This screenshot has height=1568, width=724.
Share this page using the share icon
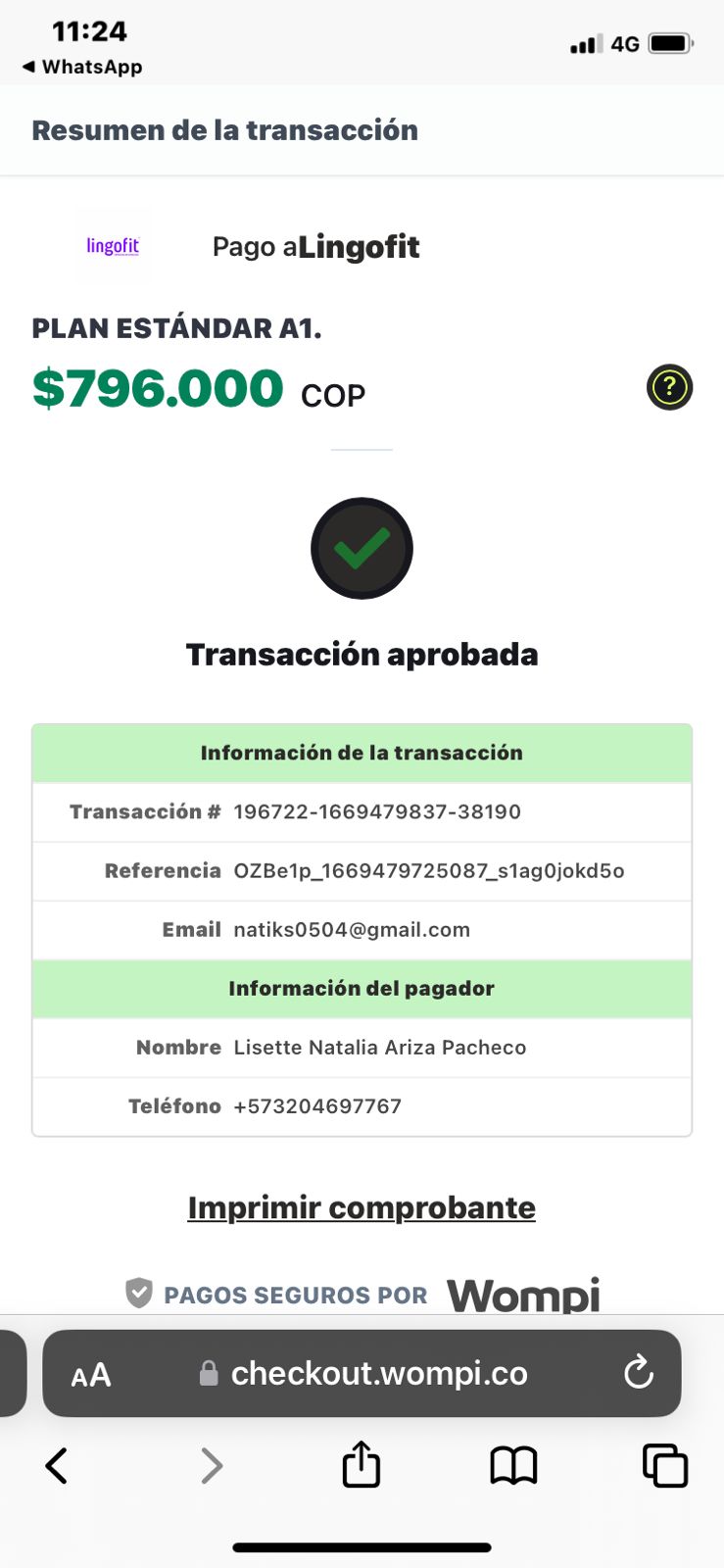click(361, 1466)
